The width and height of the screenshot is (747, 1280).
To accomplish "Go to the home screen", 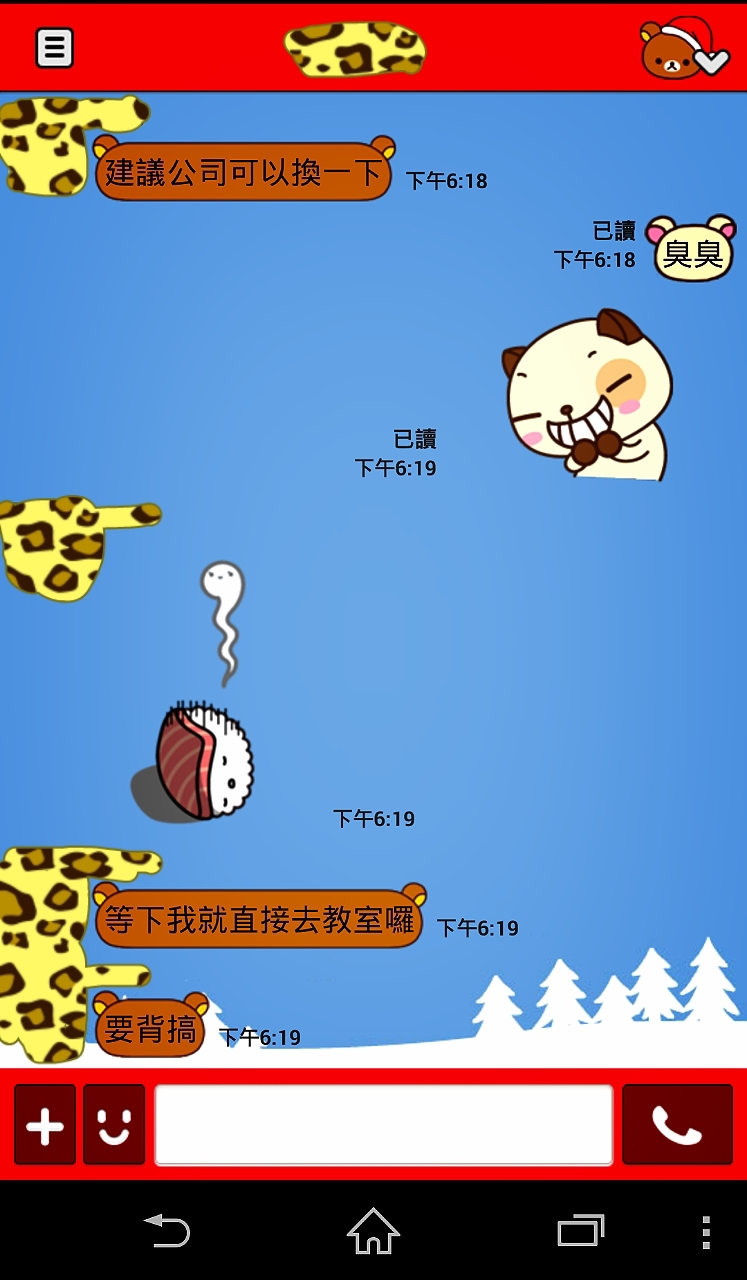I will 373,1231.
